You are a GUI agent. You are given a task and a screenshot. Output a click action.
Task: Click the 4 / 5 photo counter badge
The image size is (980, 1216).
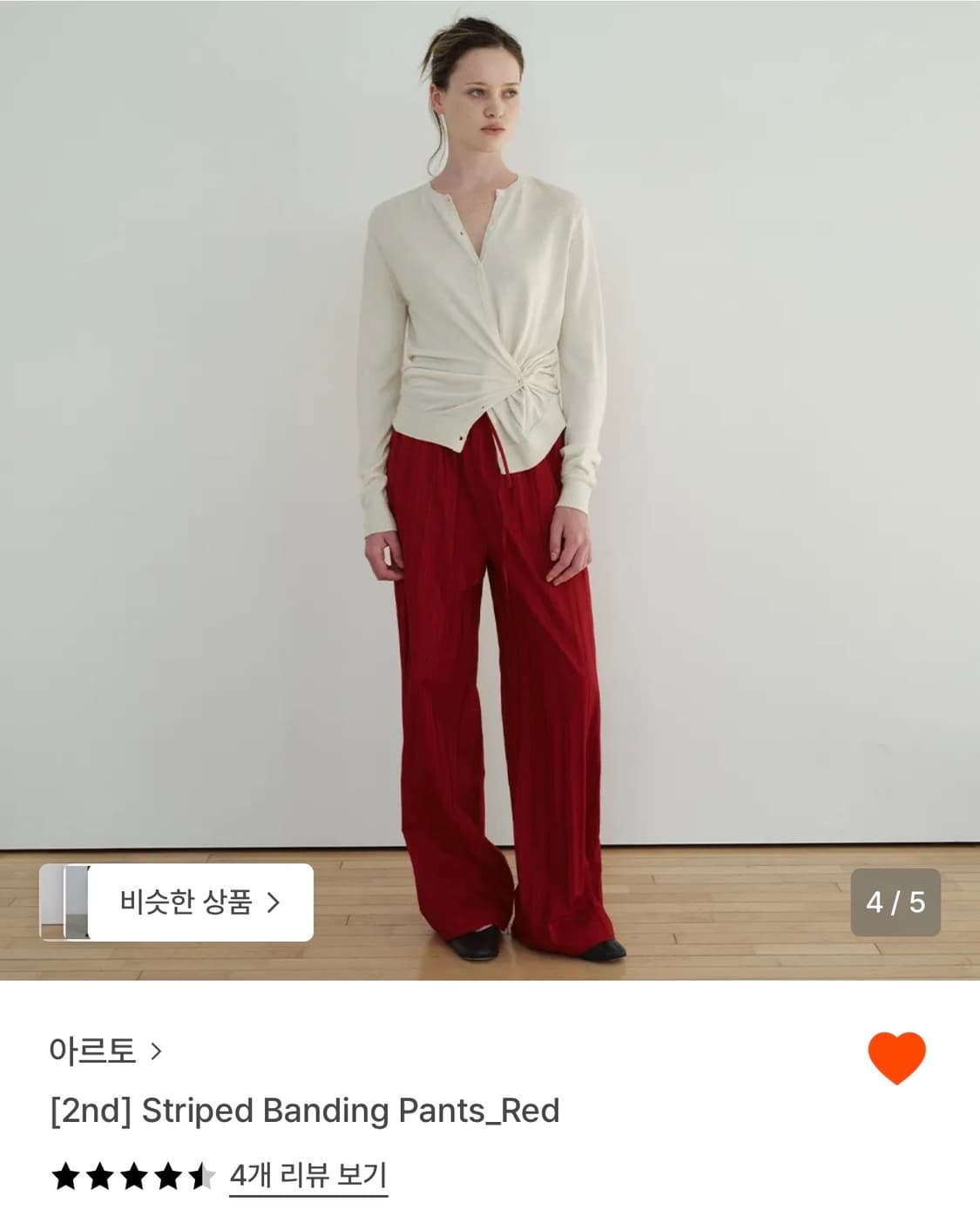click(894, 903)
